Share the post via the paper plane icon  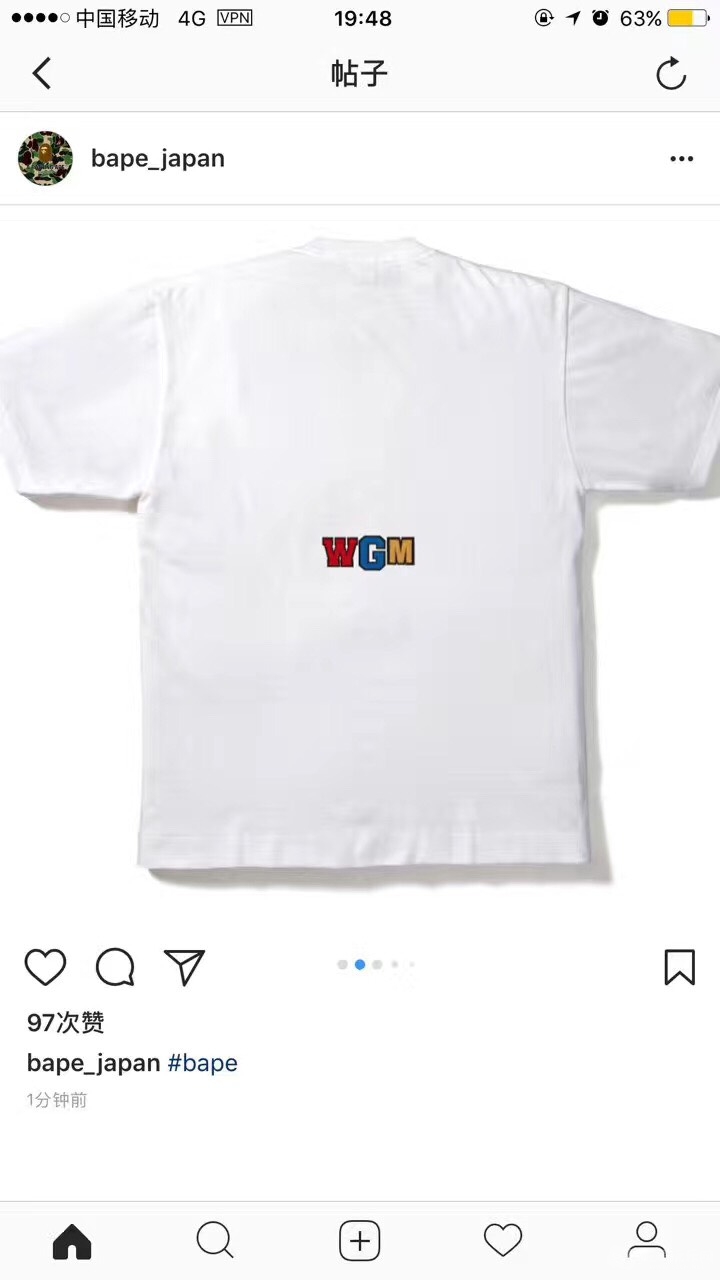click(x=185, y=967)
